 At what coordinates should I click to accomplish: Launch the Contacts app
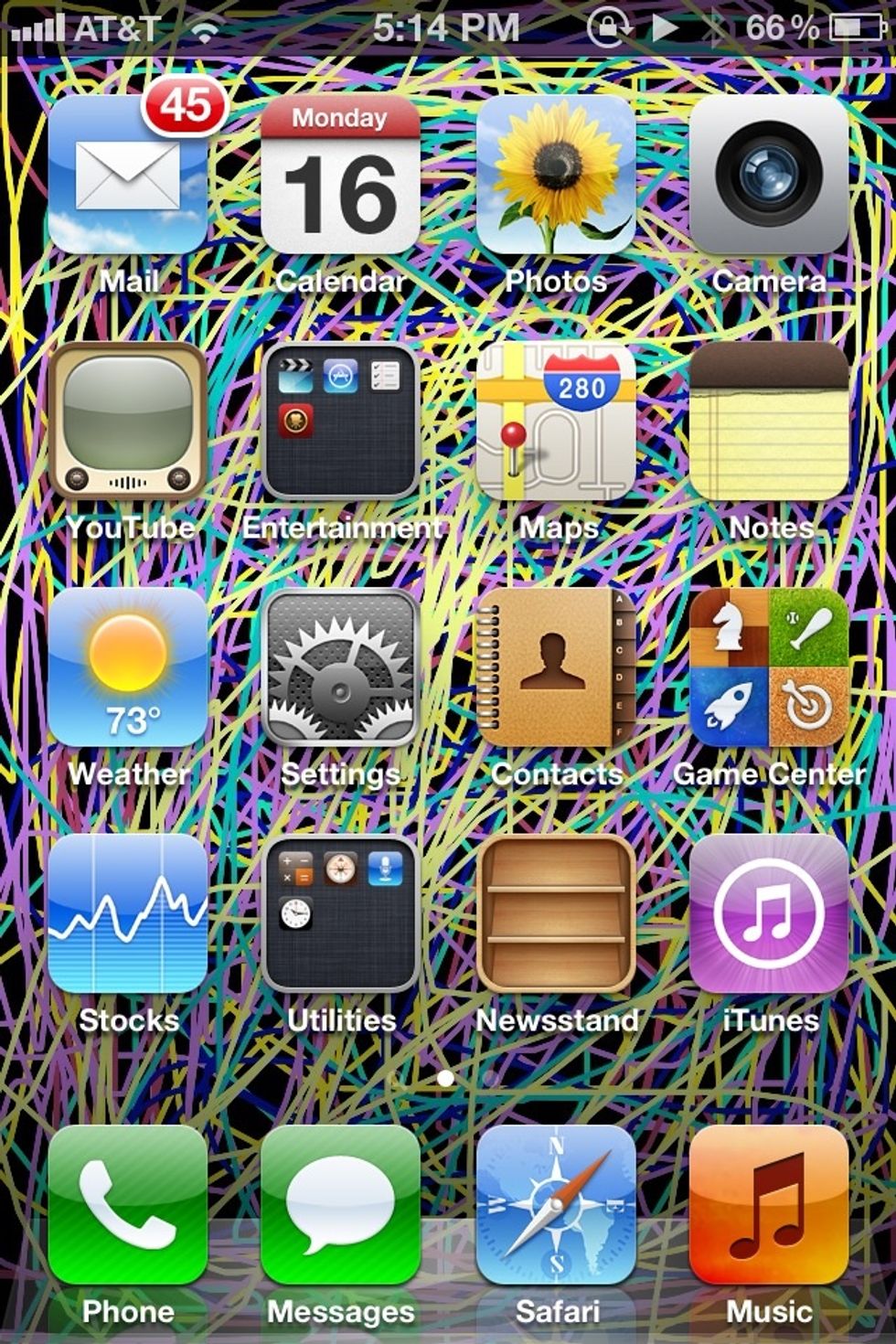[555, 668]
